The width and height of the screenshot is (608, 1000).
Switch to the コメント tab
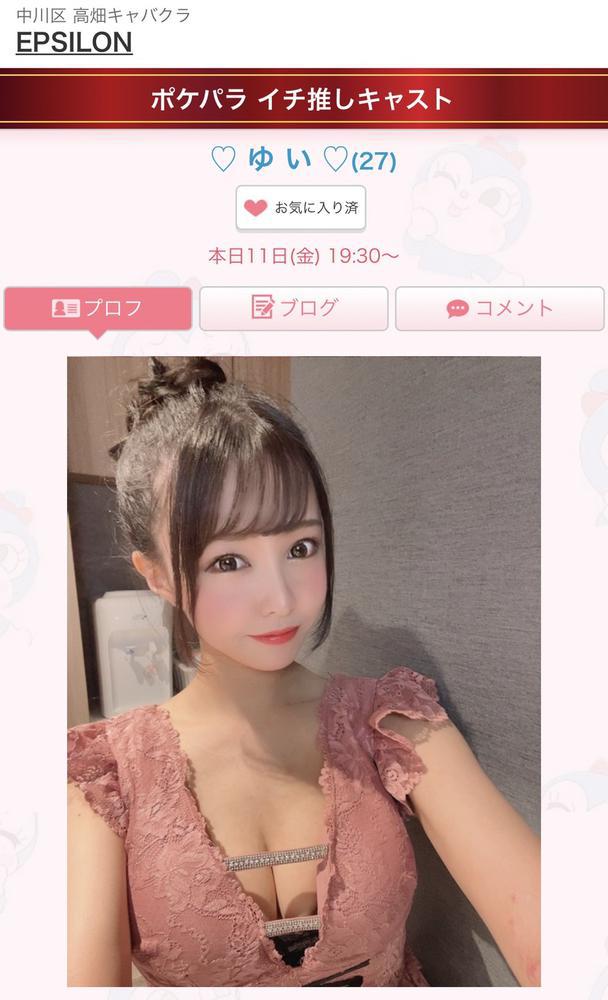click(500, 308)
